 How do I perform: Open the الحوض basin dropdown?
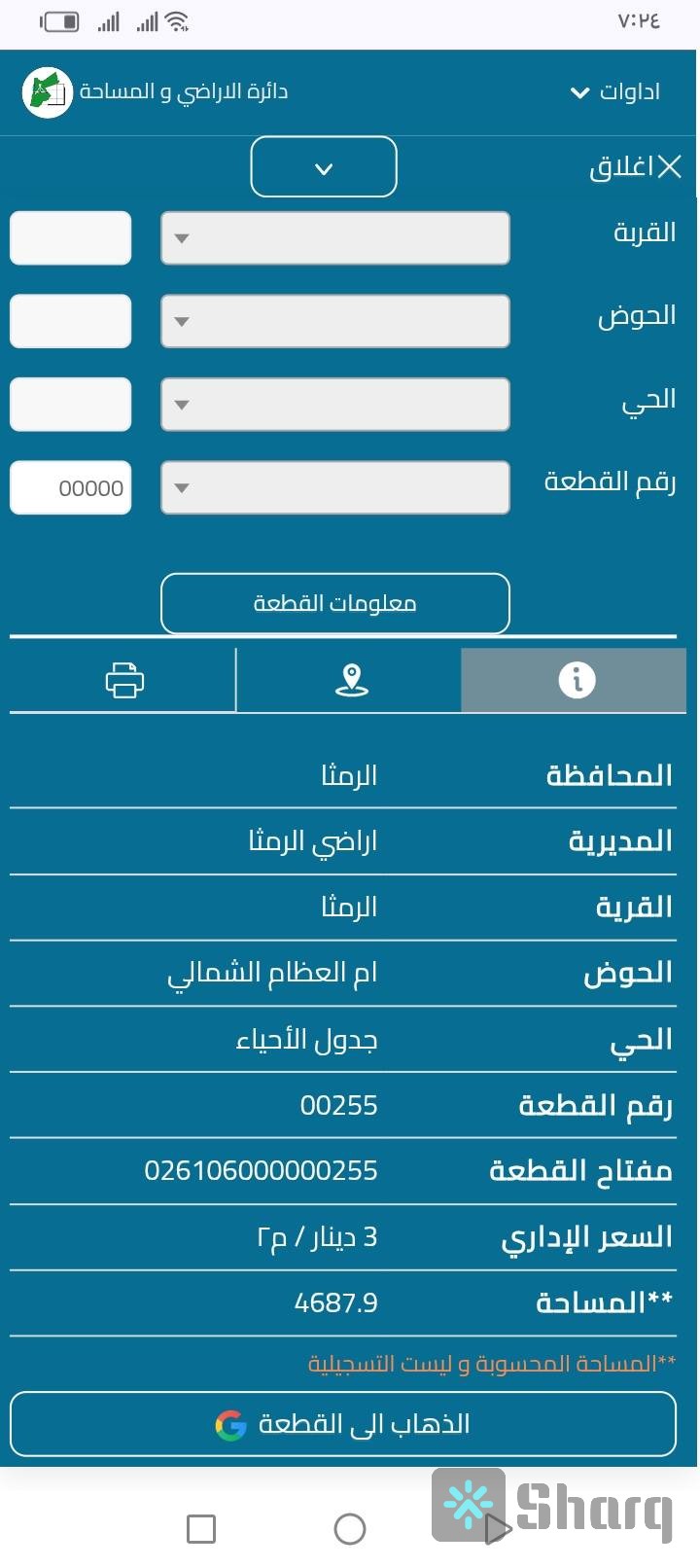(x=334, y=321)
